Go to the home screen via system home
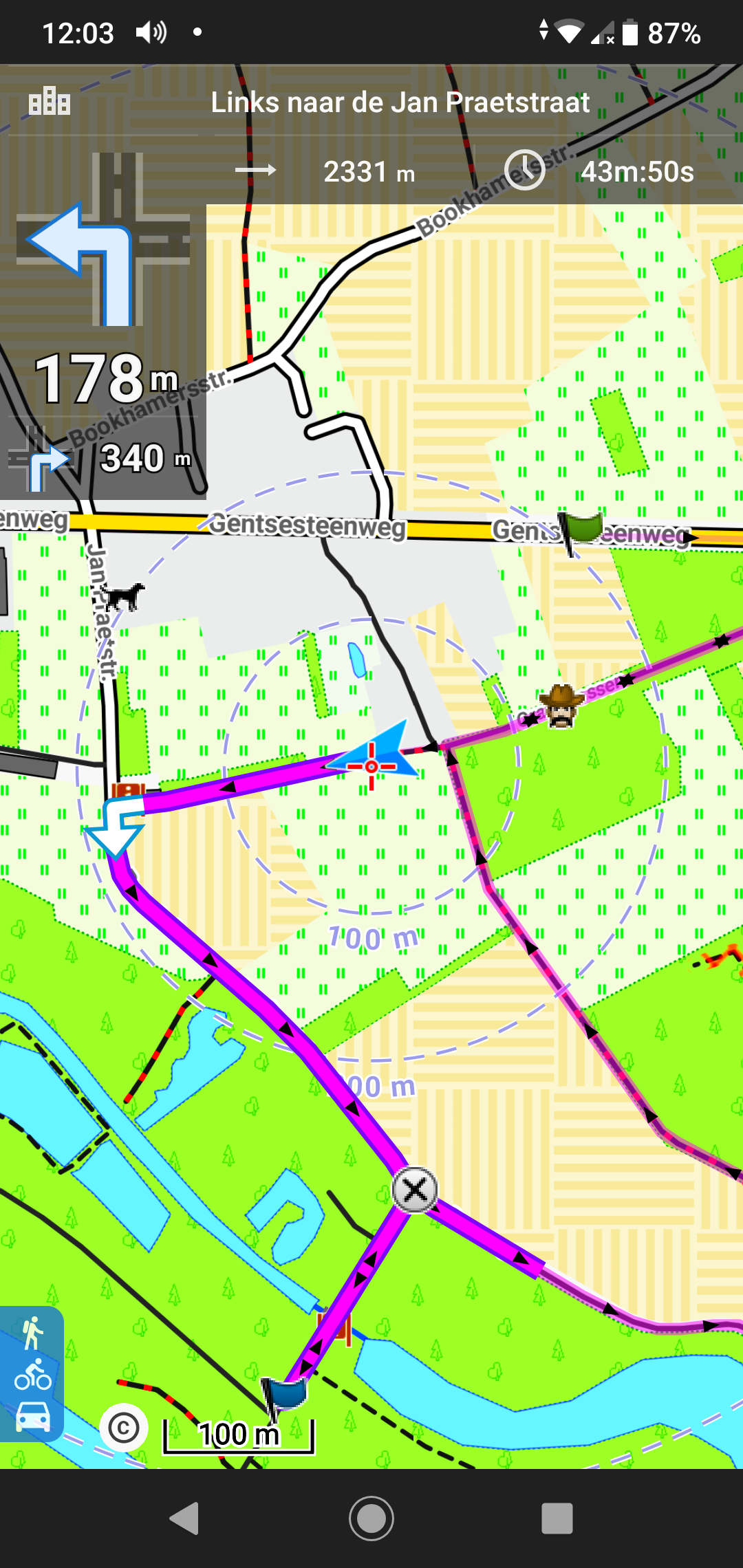The image size is (743, 1568). (371, 1518)
